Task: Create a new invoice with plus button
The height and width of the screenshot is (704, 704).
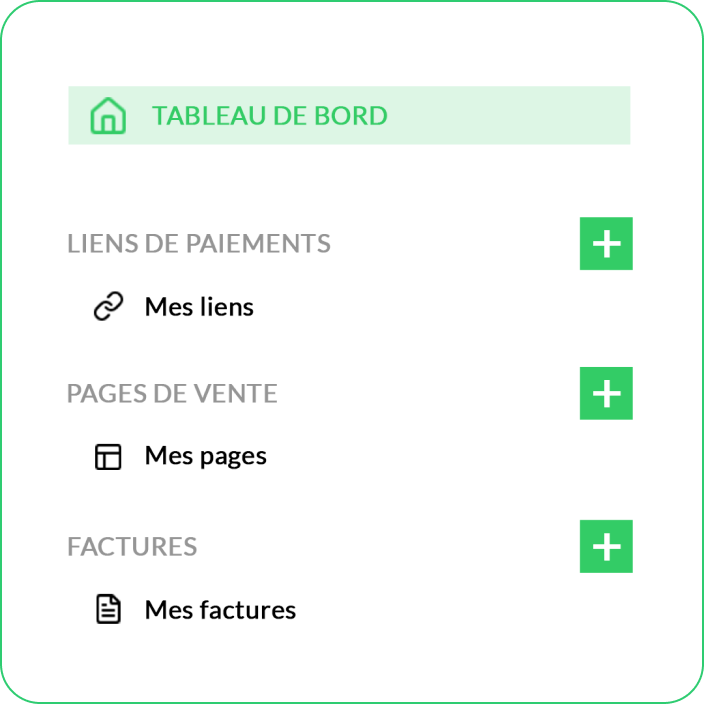Action: point(606,547)
